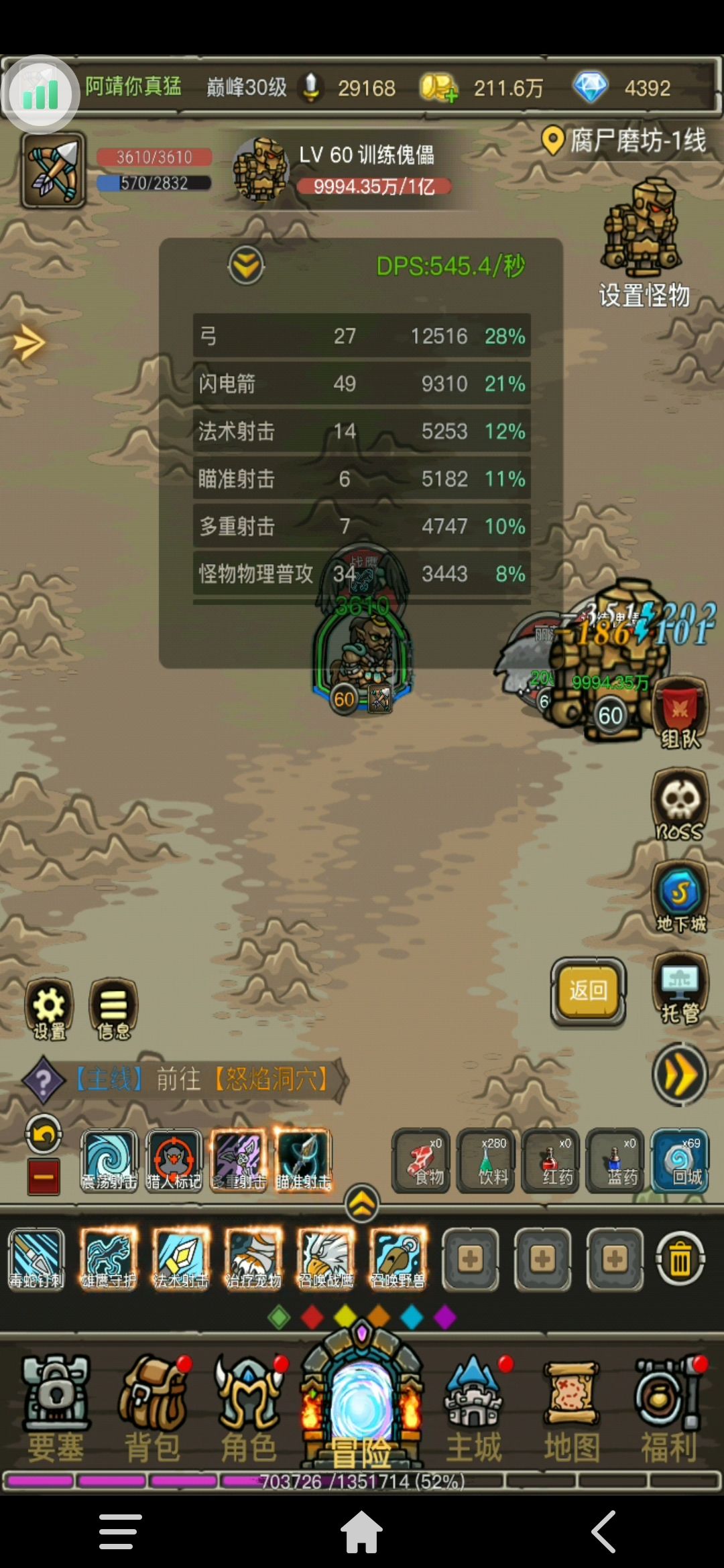Viewport: 724px width, 1568px height.
Task: Select the 毒蛇钉刺 skill icon
Action: pos(36,1258)
